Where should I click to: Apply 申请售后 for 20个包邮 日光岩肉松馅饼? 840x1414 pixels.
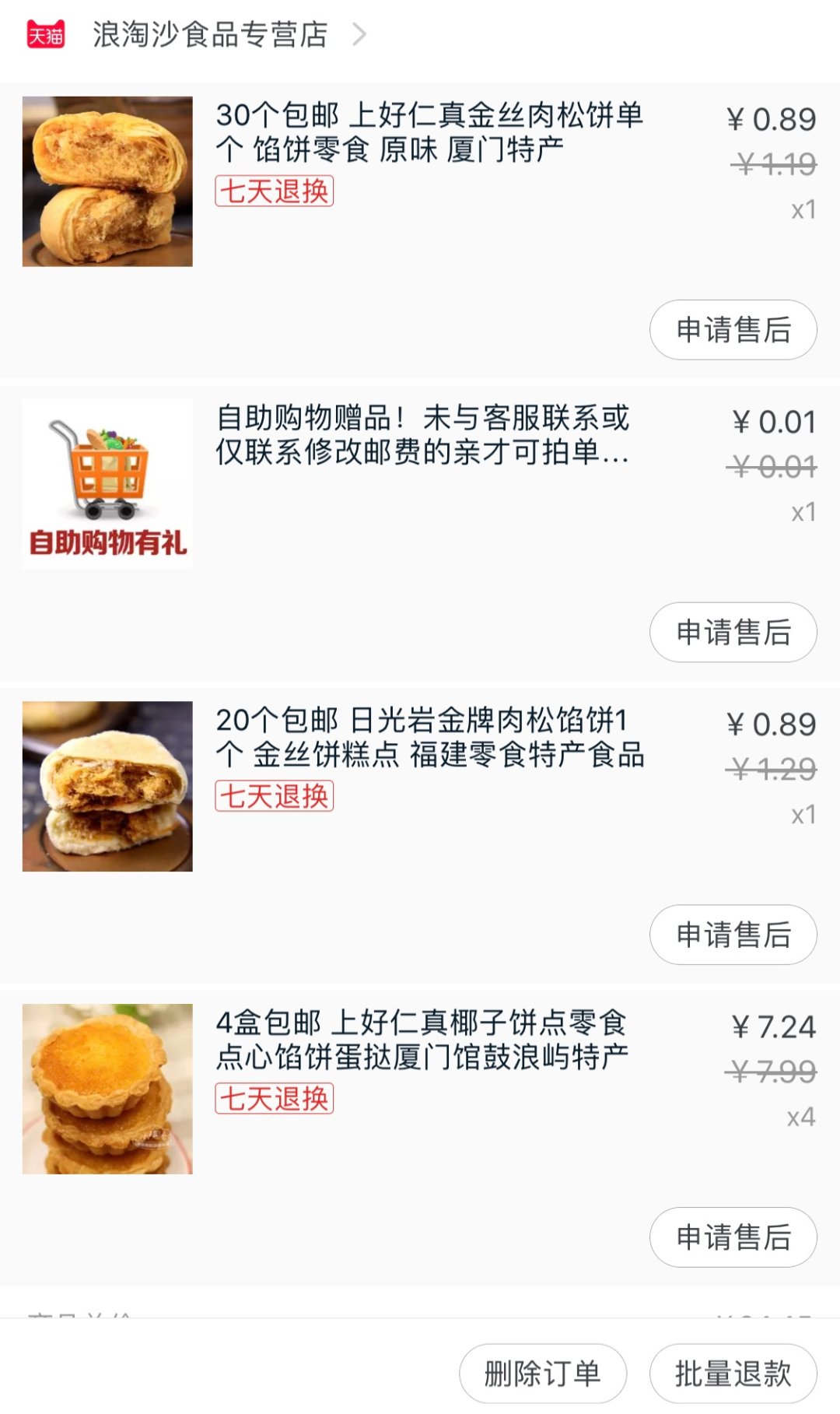click(733, 935)
